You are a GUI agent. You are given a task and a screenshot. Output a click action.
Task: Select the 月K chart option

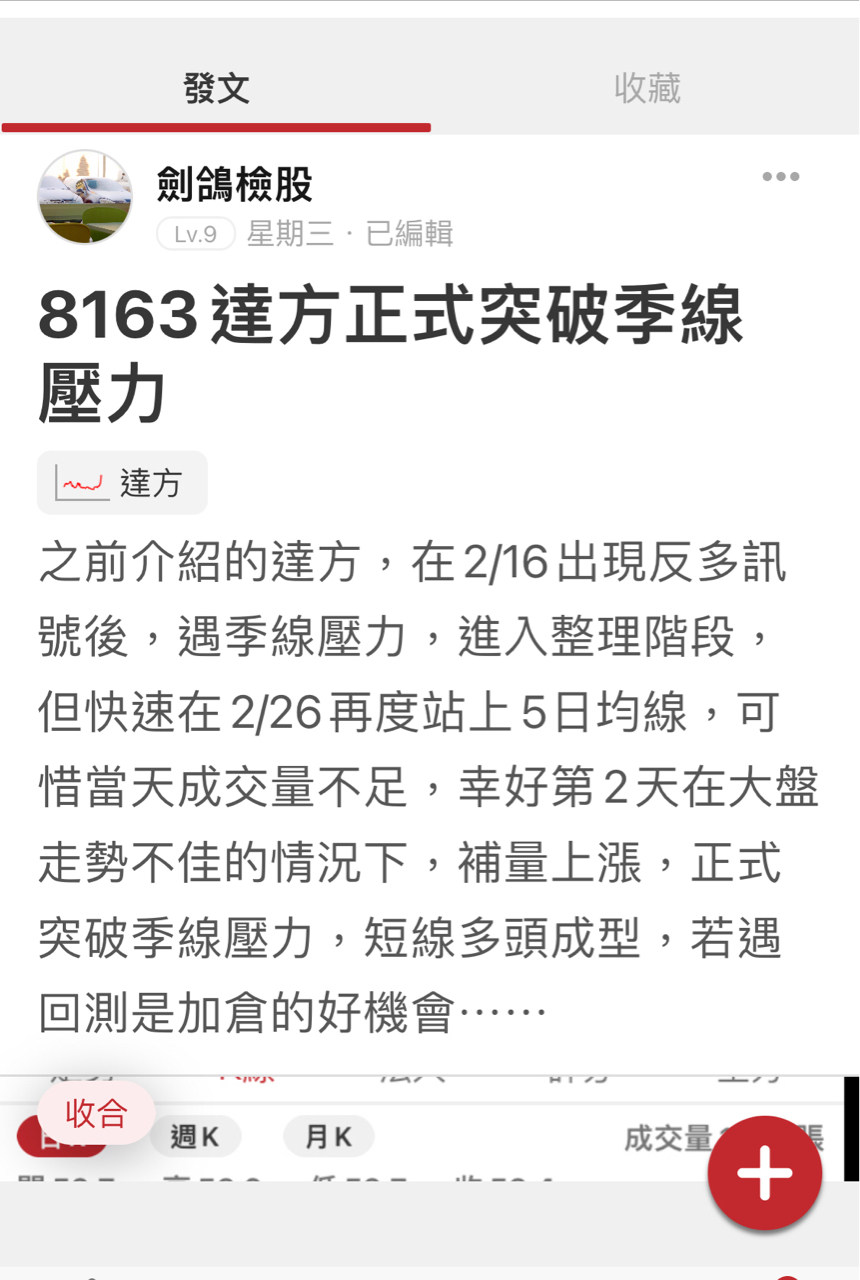(328, 1137)
